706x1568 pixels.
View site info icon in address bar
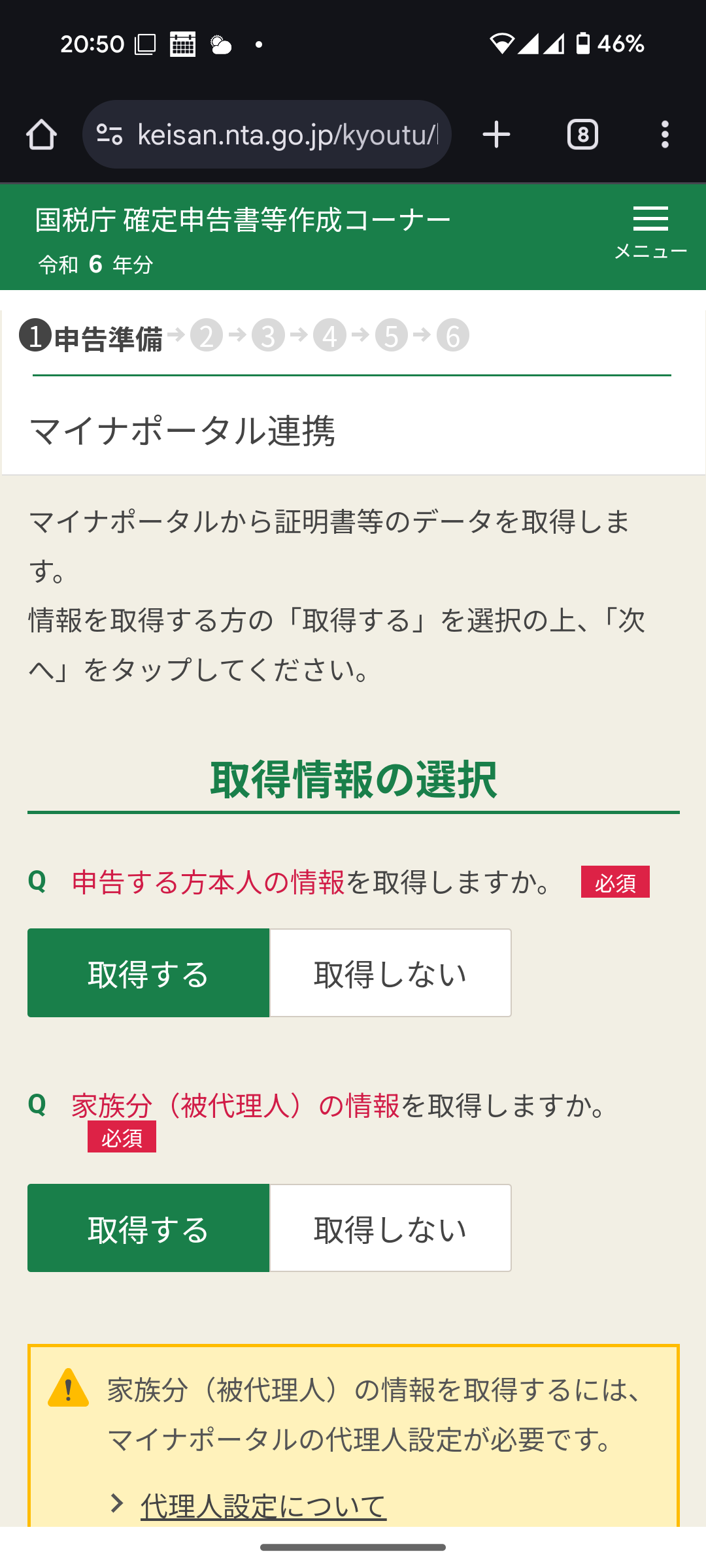tap(109, 135)
